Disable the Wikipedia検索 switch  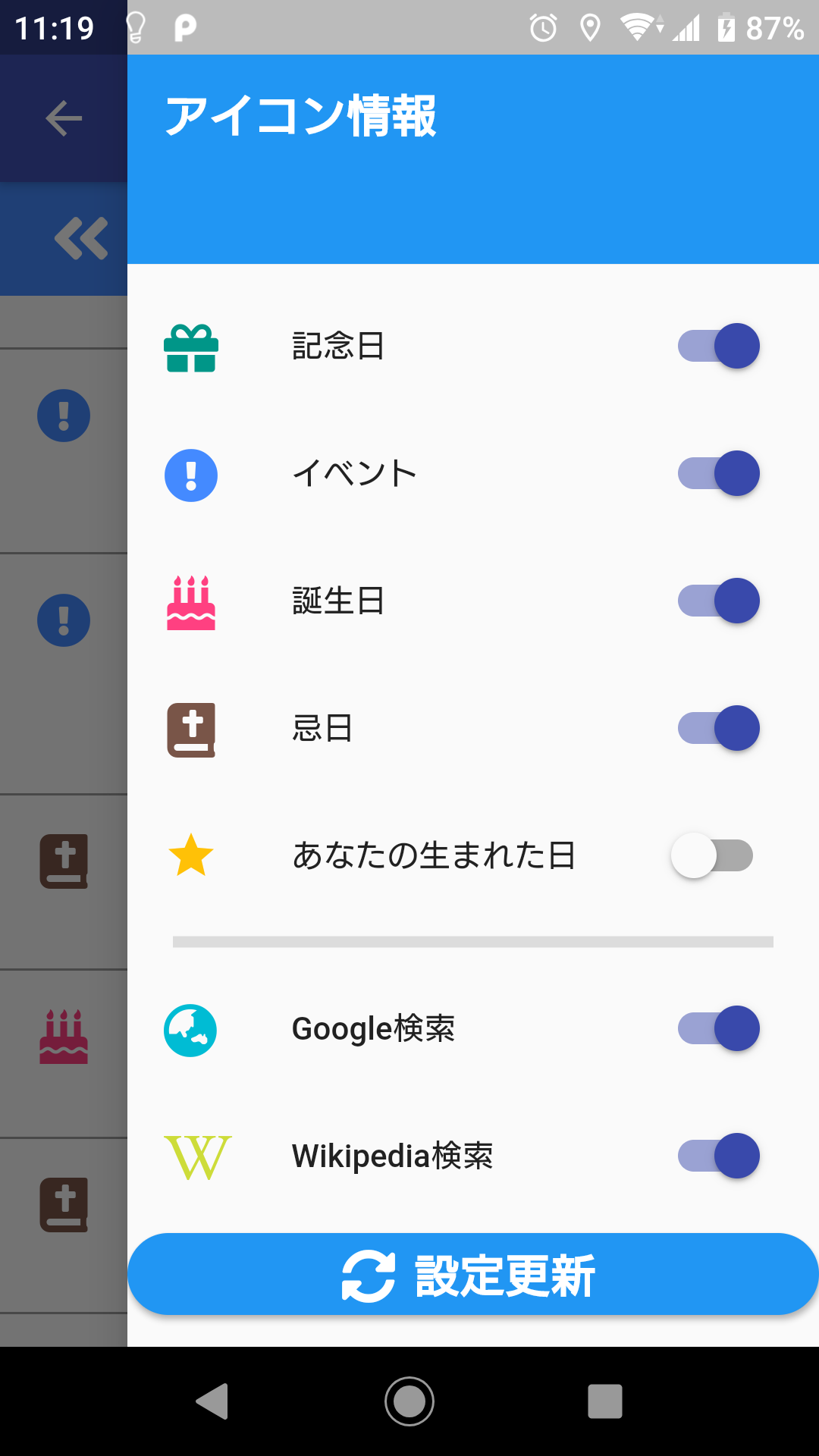click(x=718, y=1156)
